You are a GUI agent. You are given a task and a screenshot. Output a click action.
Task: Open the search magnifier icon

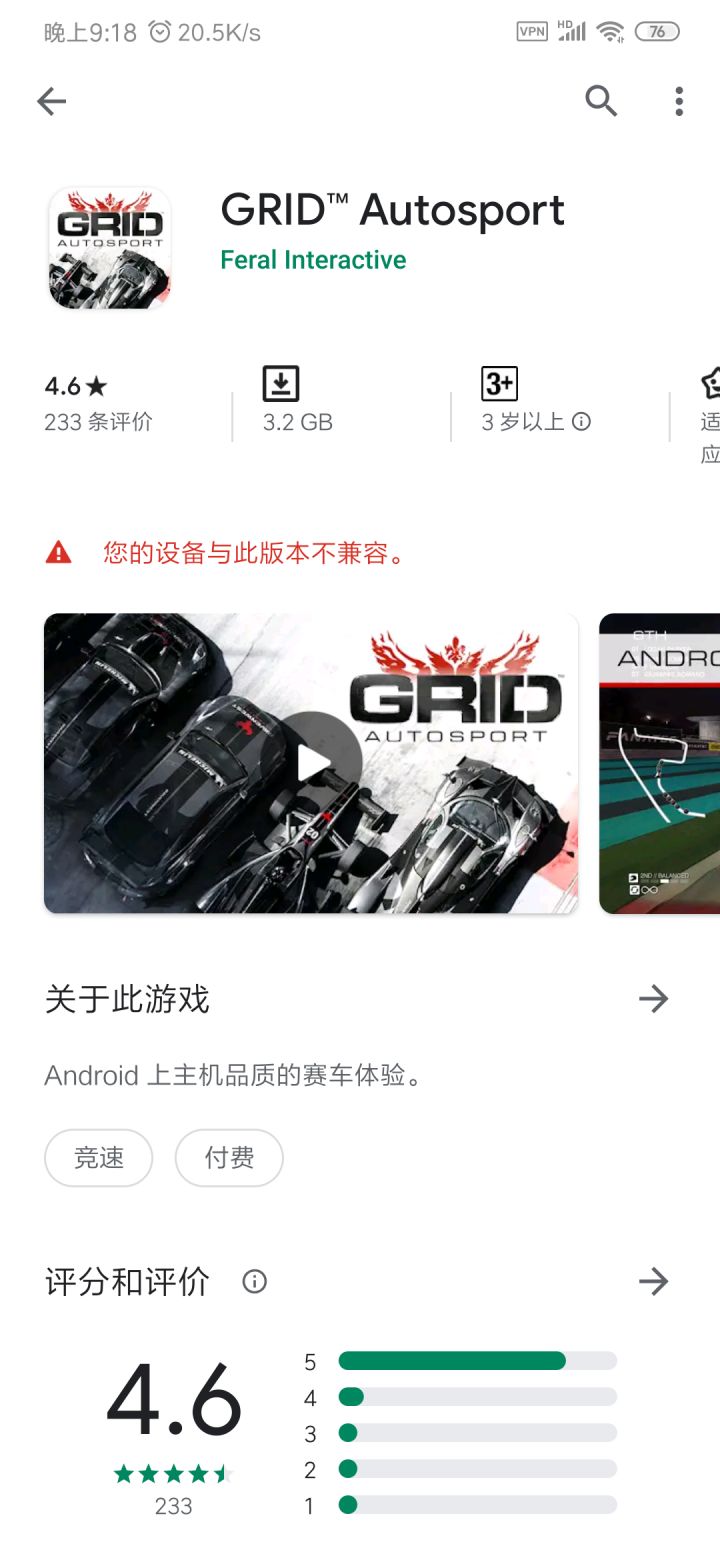601,101
